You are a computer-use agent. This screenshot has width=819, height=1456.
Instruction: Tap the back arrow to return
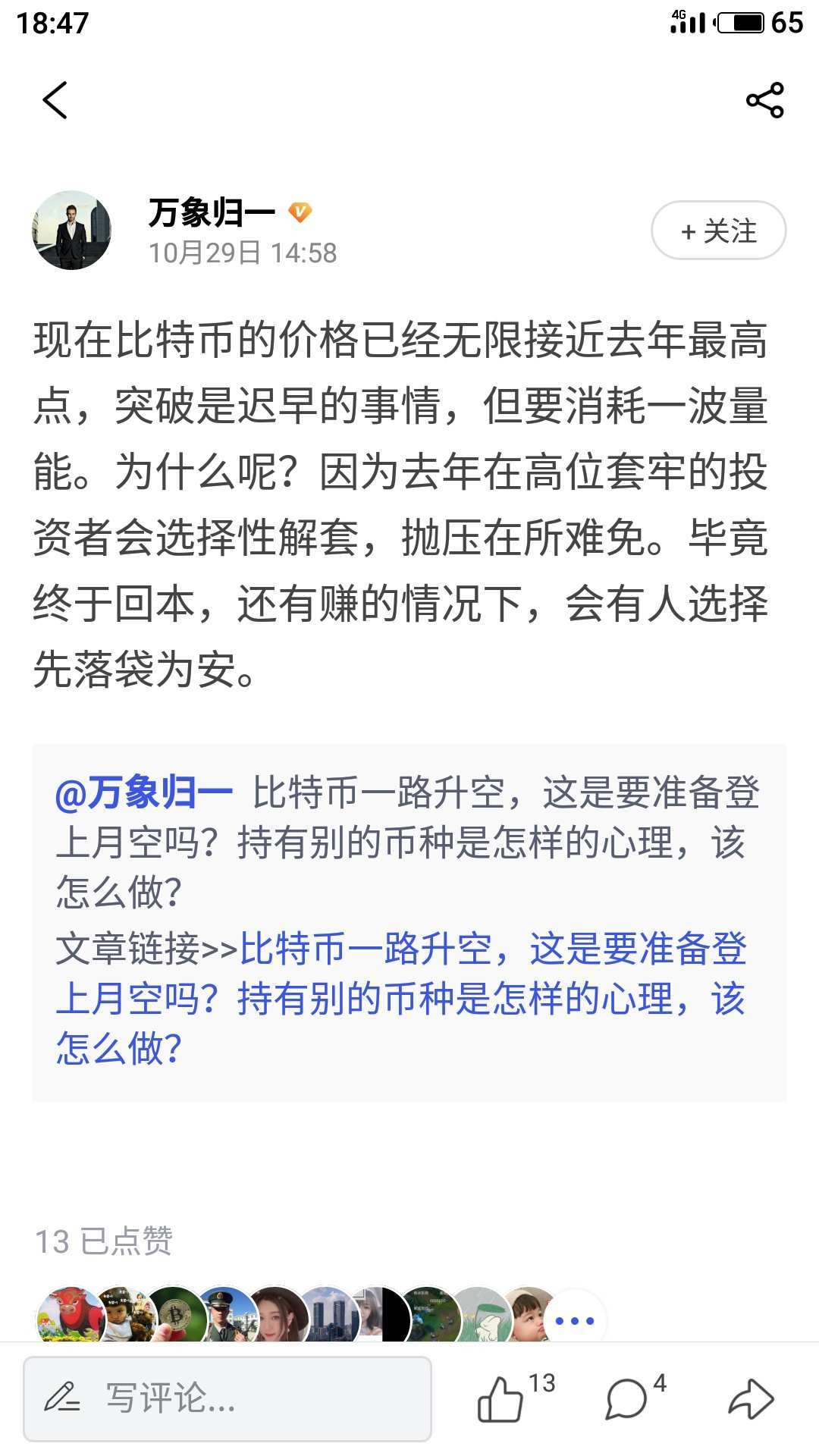pyautogui.click(x=57, y=101)
